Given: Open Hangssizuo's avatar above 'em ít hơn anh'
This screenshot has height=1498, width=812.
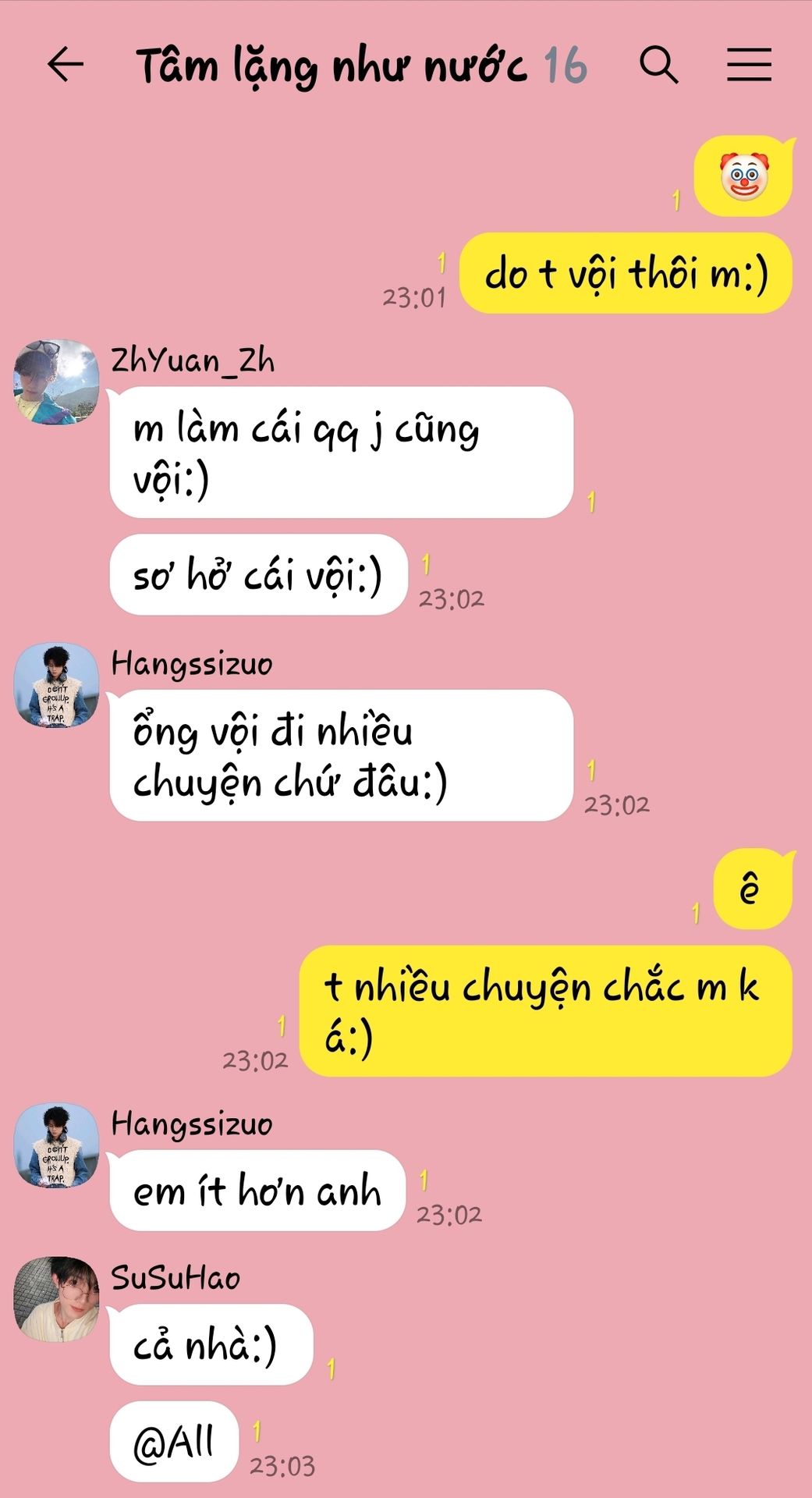Looking at the screenshot, I should coord(56,1145).
